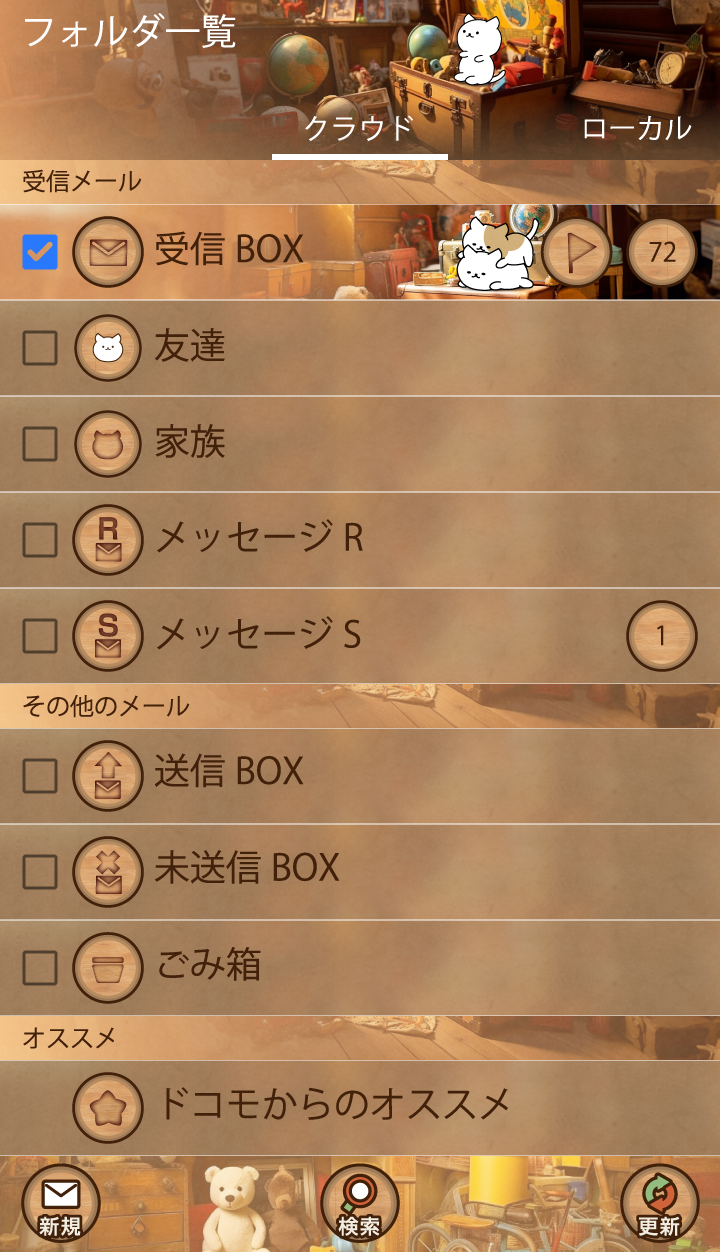Tap the flag icon in 受信 BOX row
This screenshot has width=720, height=1252.
click(x=577, y=252)
